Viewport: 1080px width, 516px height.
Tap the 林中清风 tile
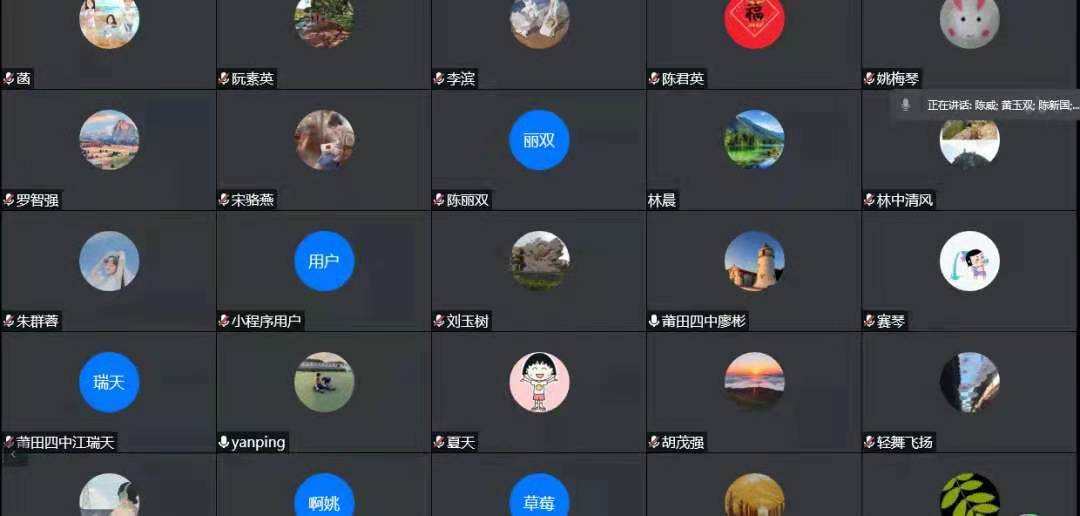(x=969, y=160)
